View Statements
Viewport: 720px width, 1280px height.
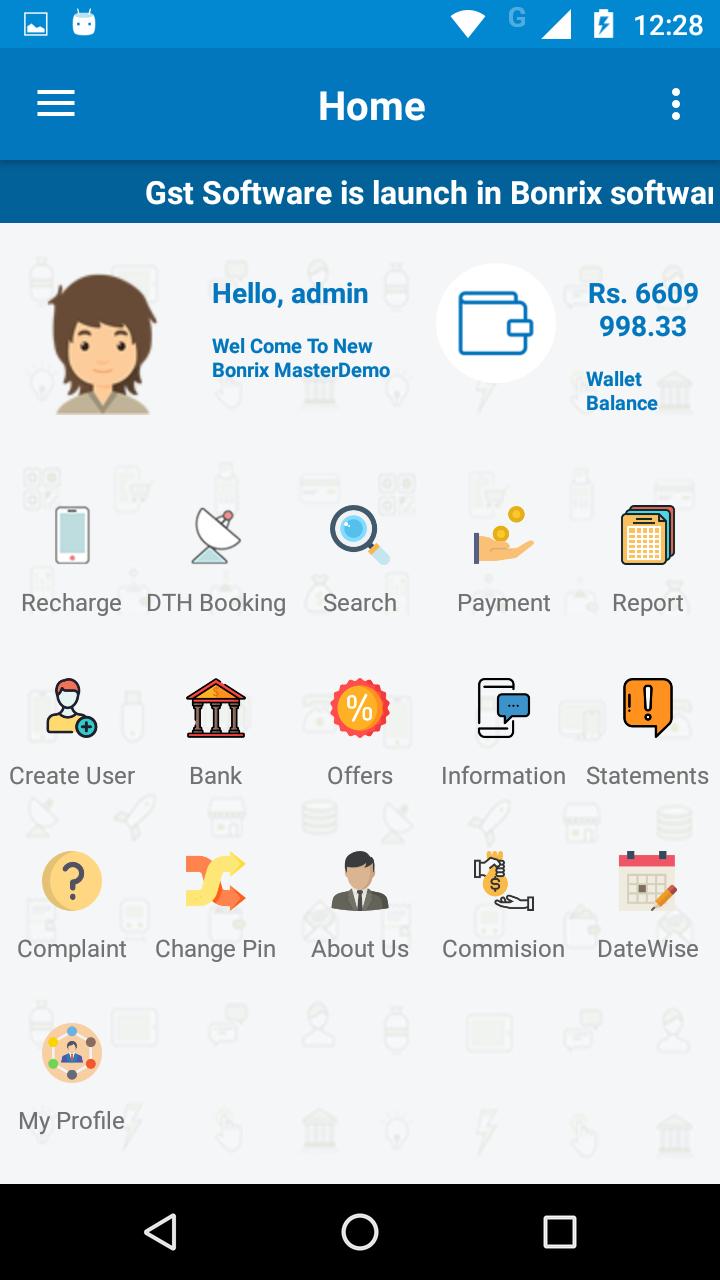click(648, 733)
